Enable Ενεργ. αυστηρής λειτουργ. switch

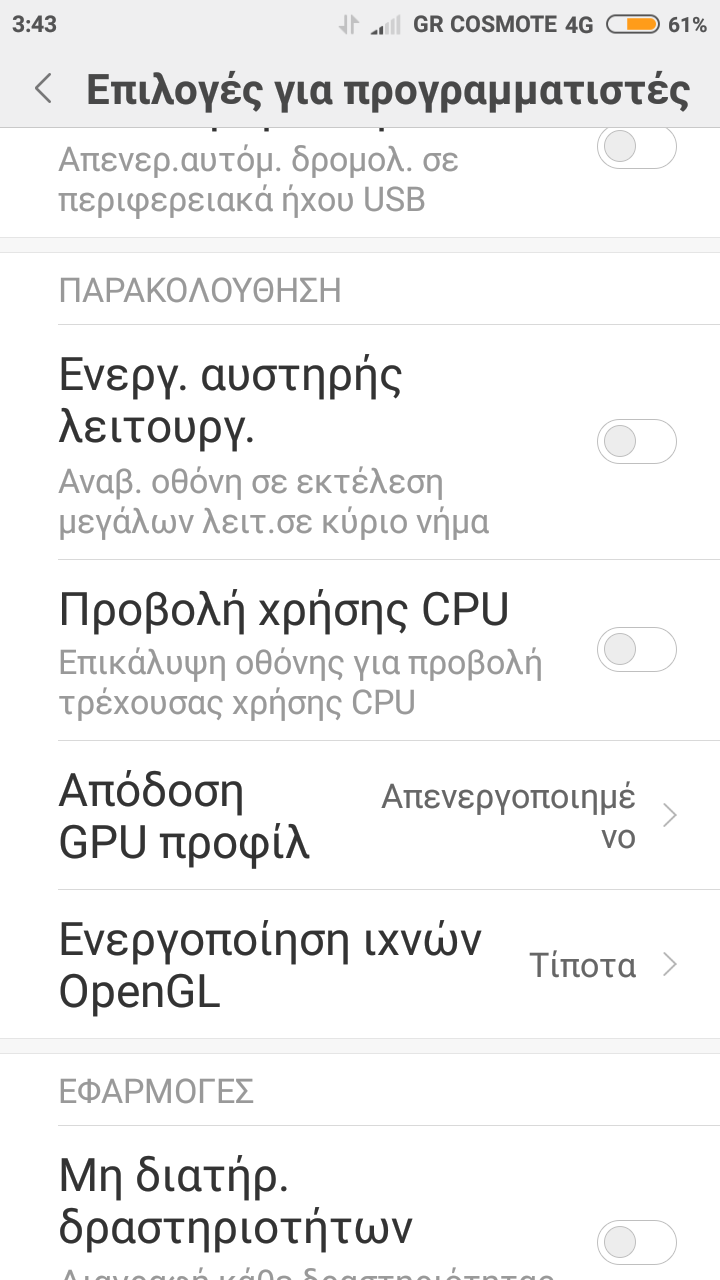[636, 441]
